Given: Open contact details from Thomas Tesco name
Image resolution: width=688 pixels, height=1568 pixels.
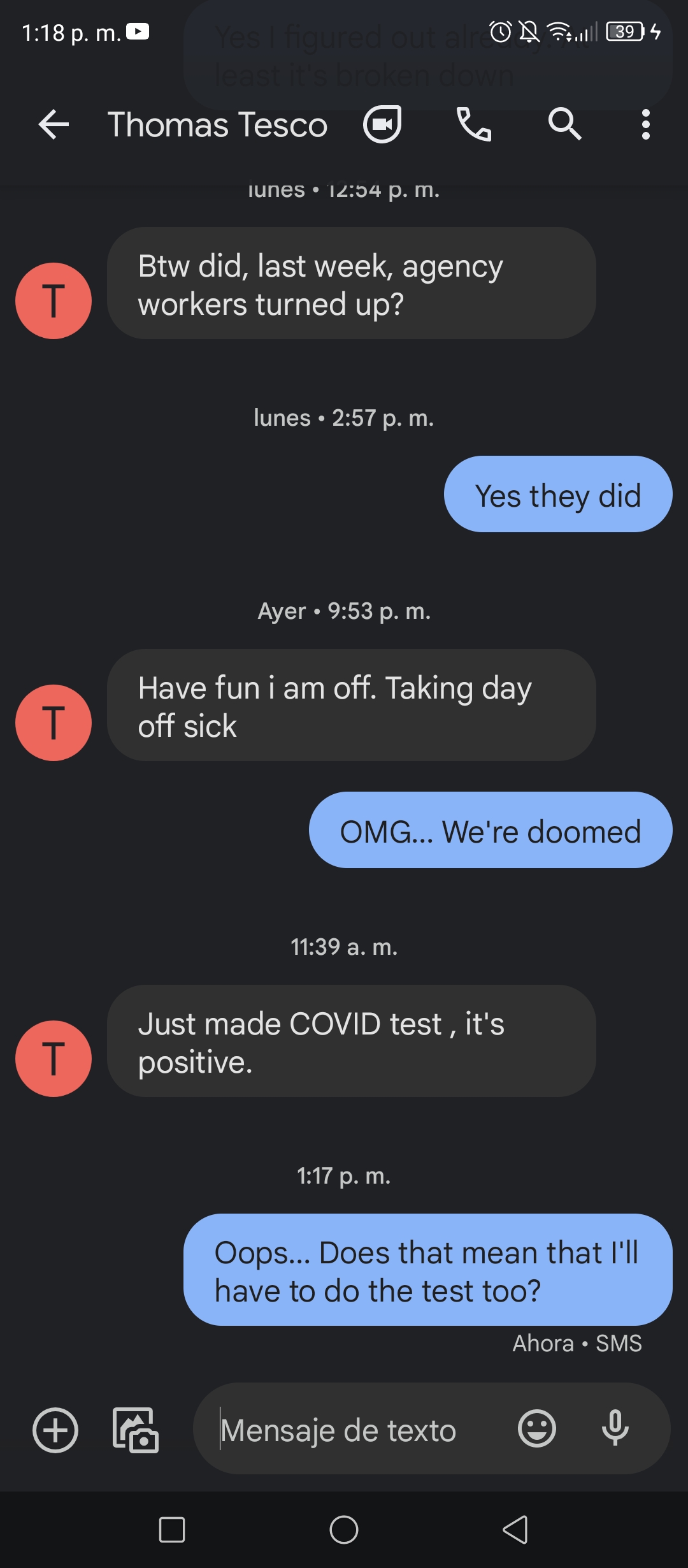Looking at the screenshot, I should (217, 124).
